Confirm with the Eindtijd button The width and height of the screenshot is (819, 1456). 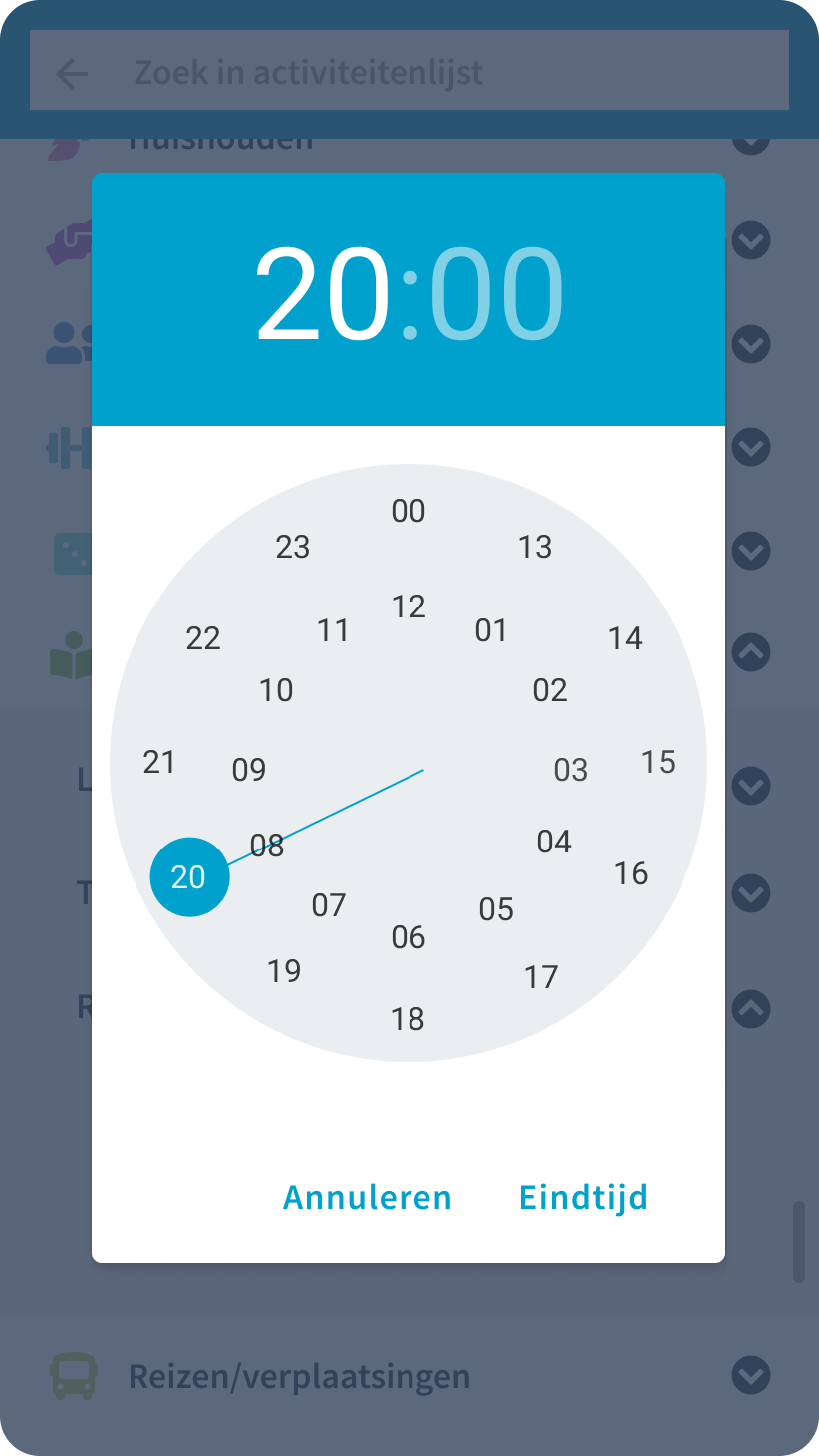pos(583,1197)
